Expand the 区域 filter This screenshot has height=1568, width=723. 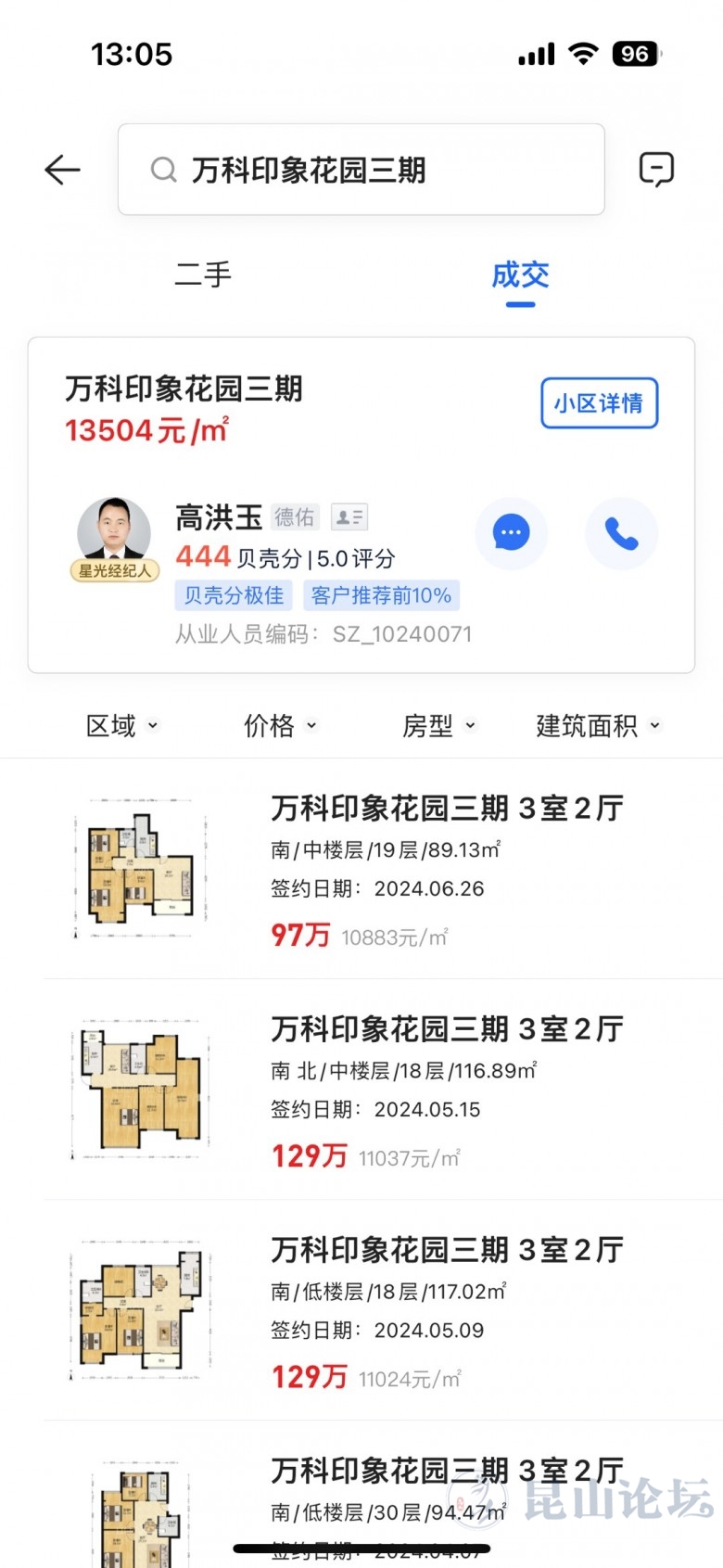click(x=121, y=726)
